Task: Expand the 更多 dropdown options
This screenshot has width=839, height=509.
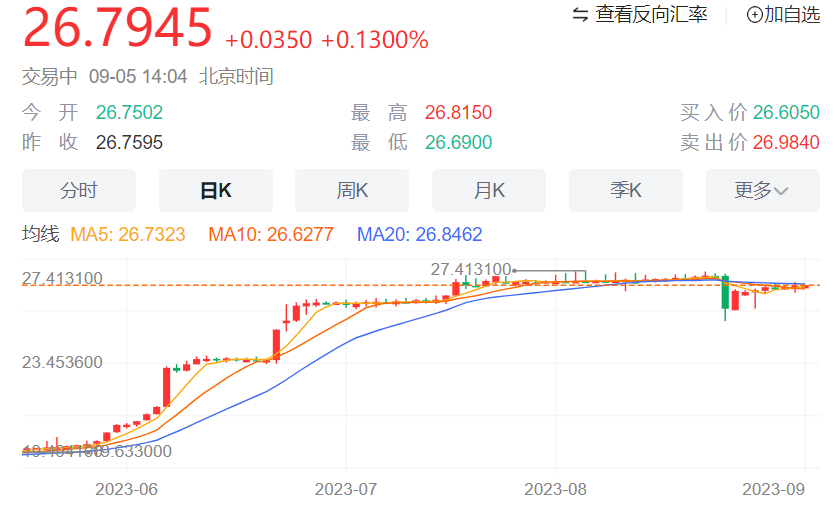Action: [x=762, y=190]
